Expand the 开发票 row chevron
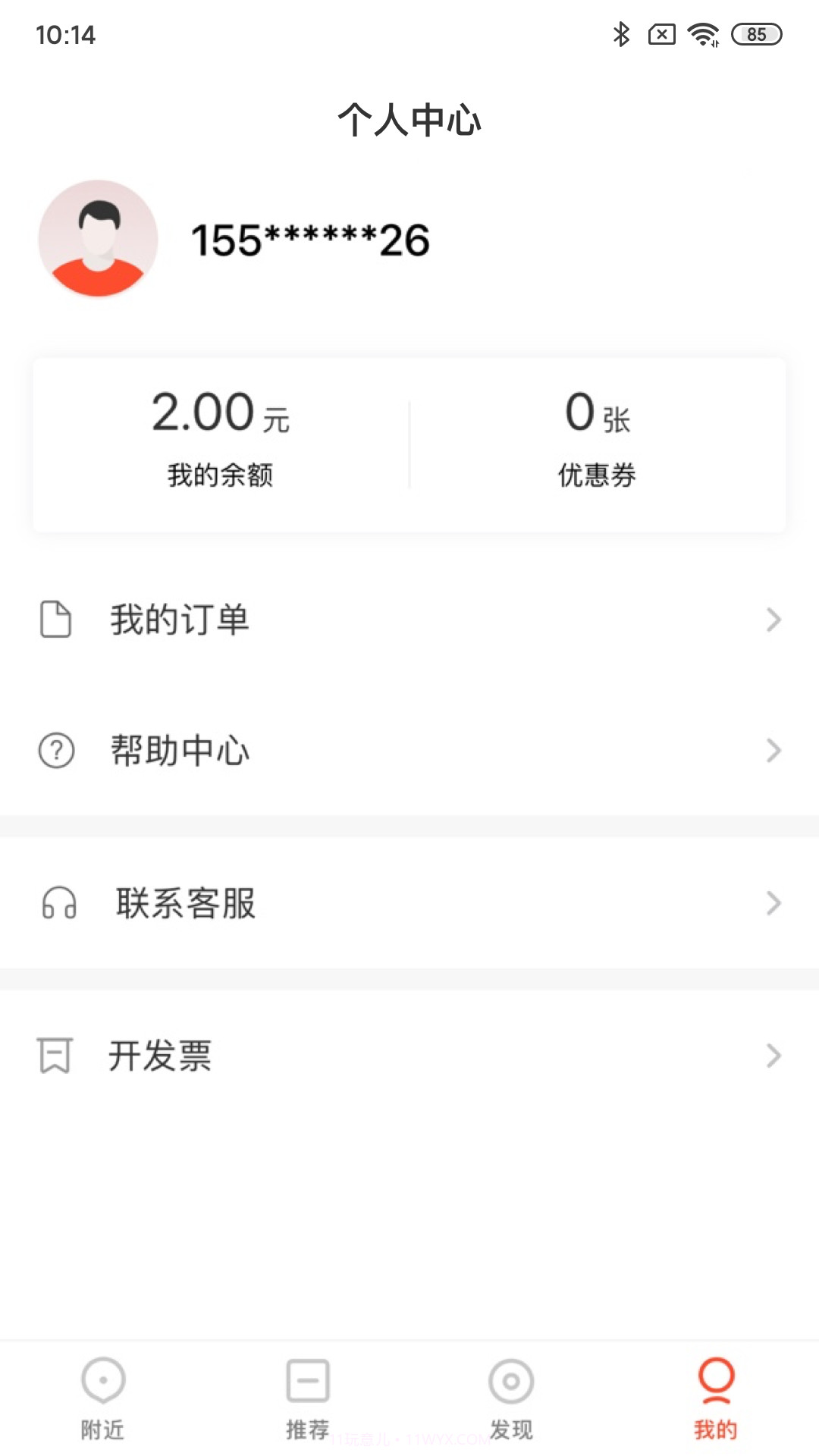 coord(773,1054)
